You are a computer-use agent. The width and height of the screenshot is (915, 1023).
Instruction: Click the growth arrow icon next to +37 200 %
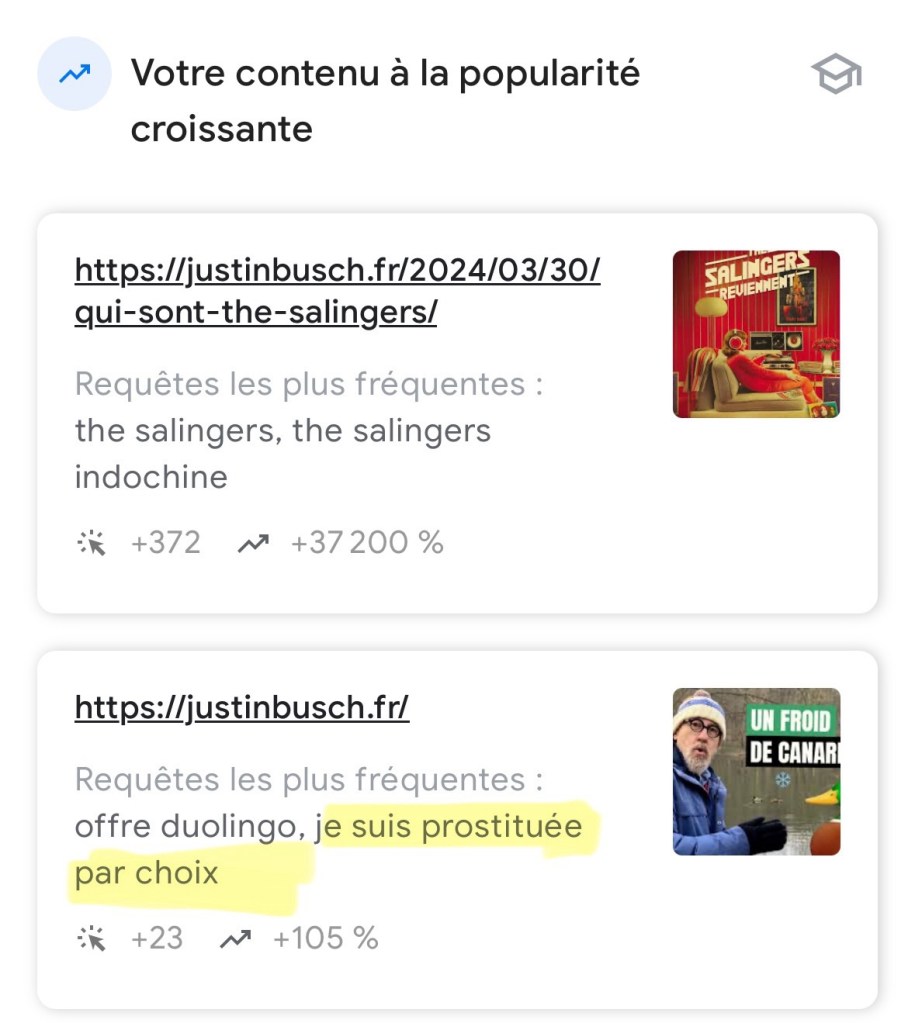coord(253,542)
